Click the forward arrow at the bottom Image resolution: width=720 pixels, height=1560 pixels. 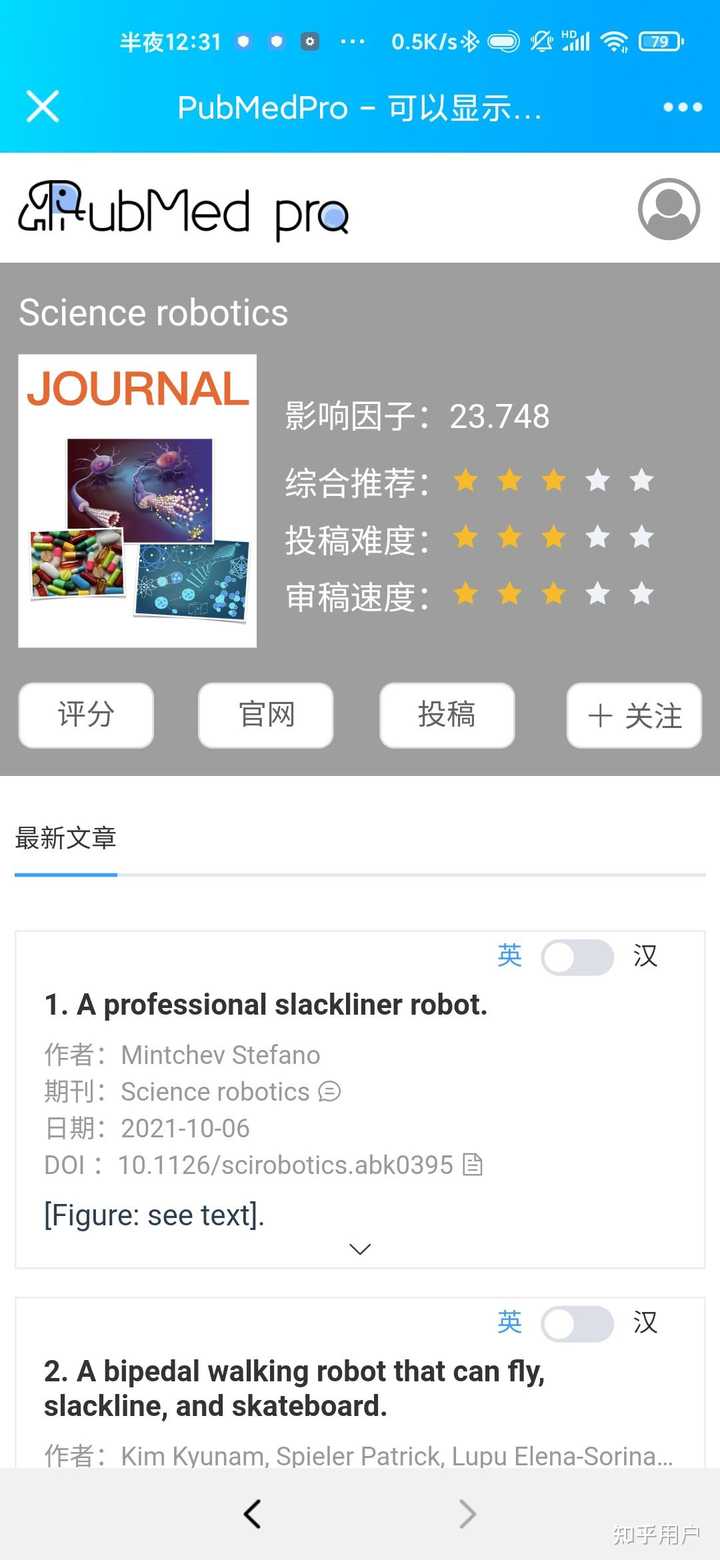[x=468, y=1514]
